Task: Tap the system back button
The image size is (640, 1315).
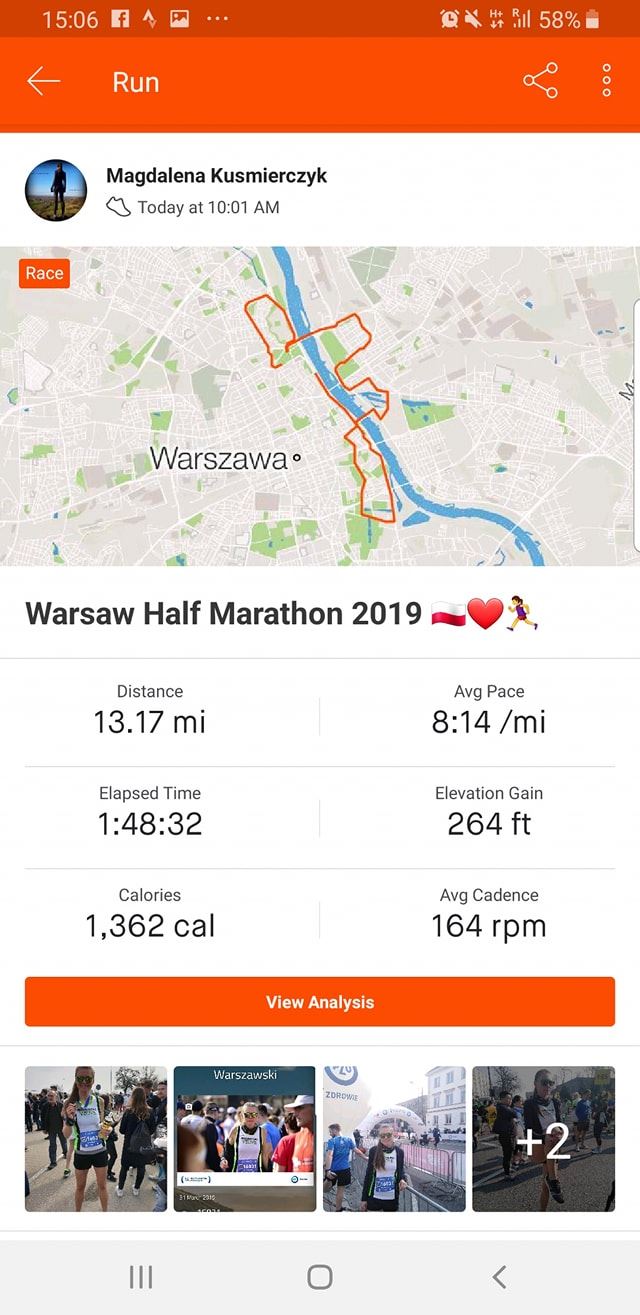Action: click(499, 1276)
